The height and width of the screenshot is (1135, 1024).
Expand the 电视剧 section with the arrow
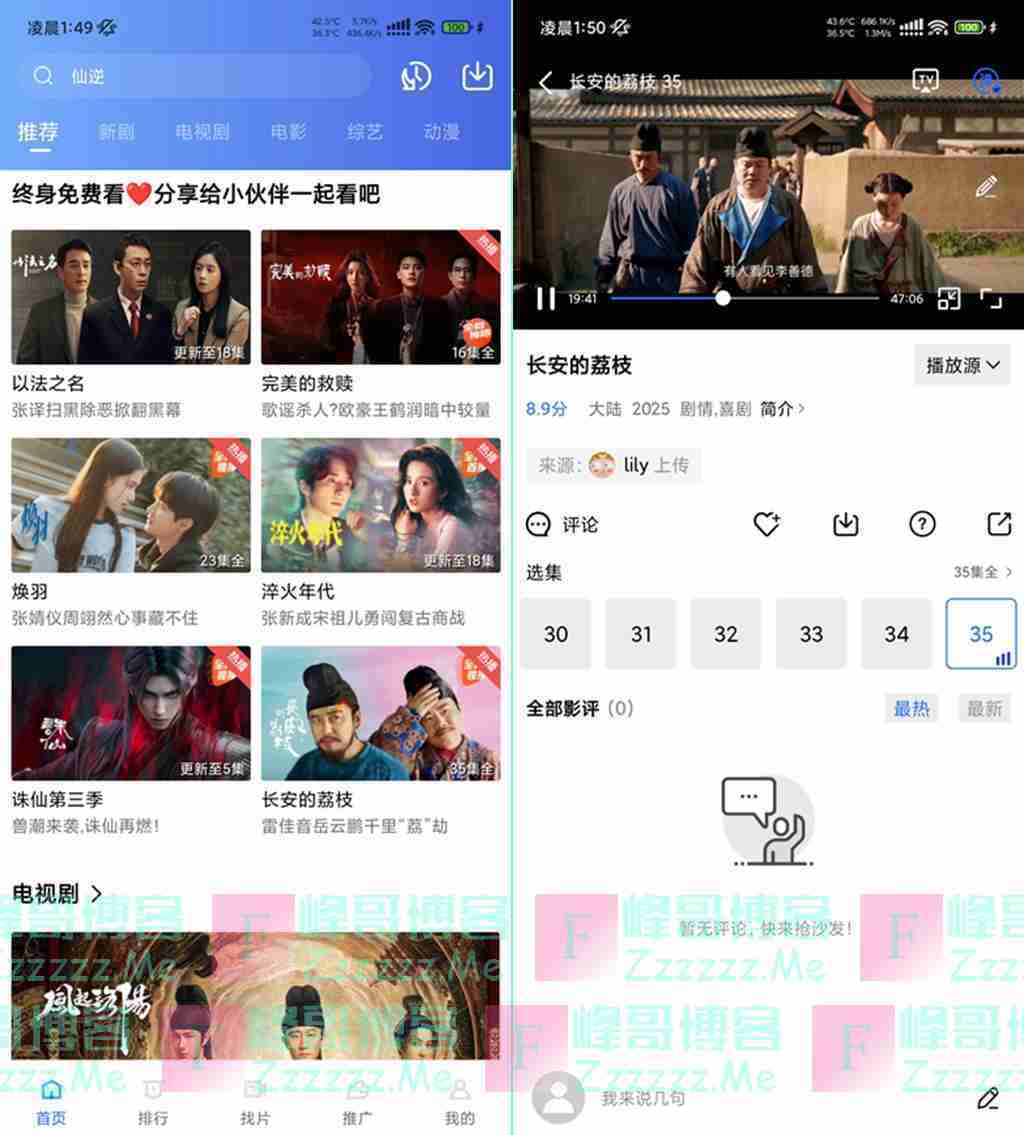[x=97, y=893]
